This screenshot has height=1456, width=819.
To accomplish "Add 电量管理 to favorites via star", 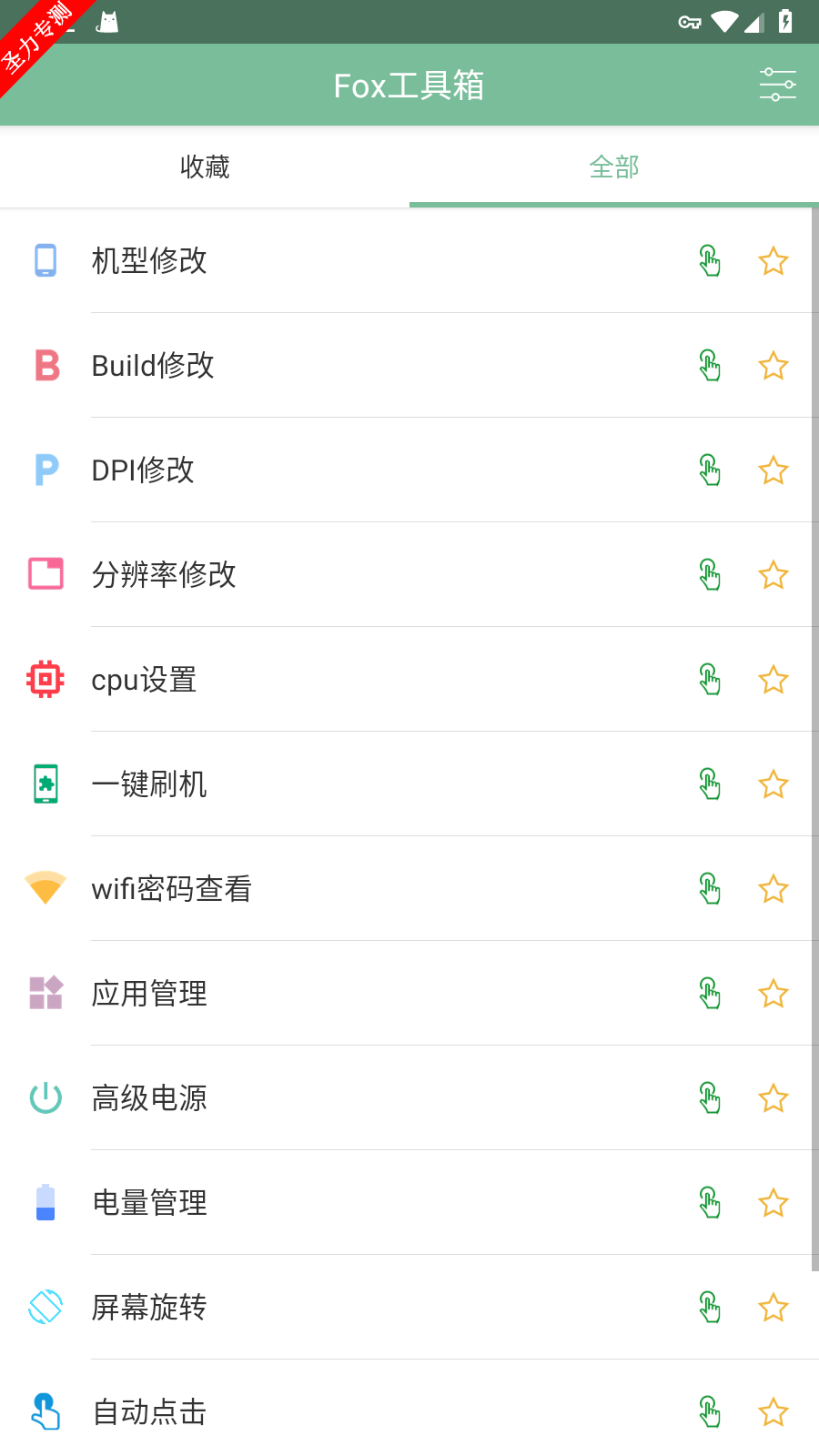I will (773, 1203).
